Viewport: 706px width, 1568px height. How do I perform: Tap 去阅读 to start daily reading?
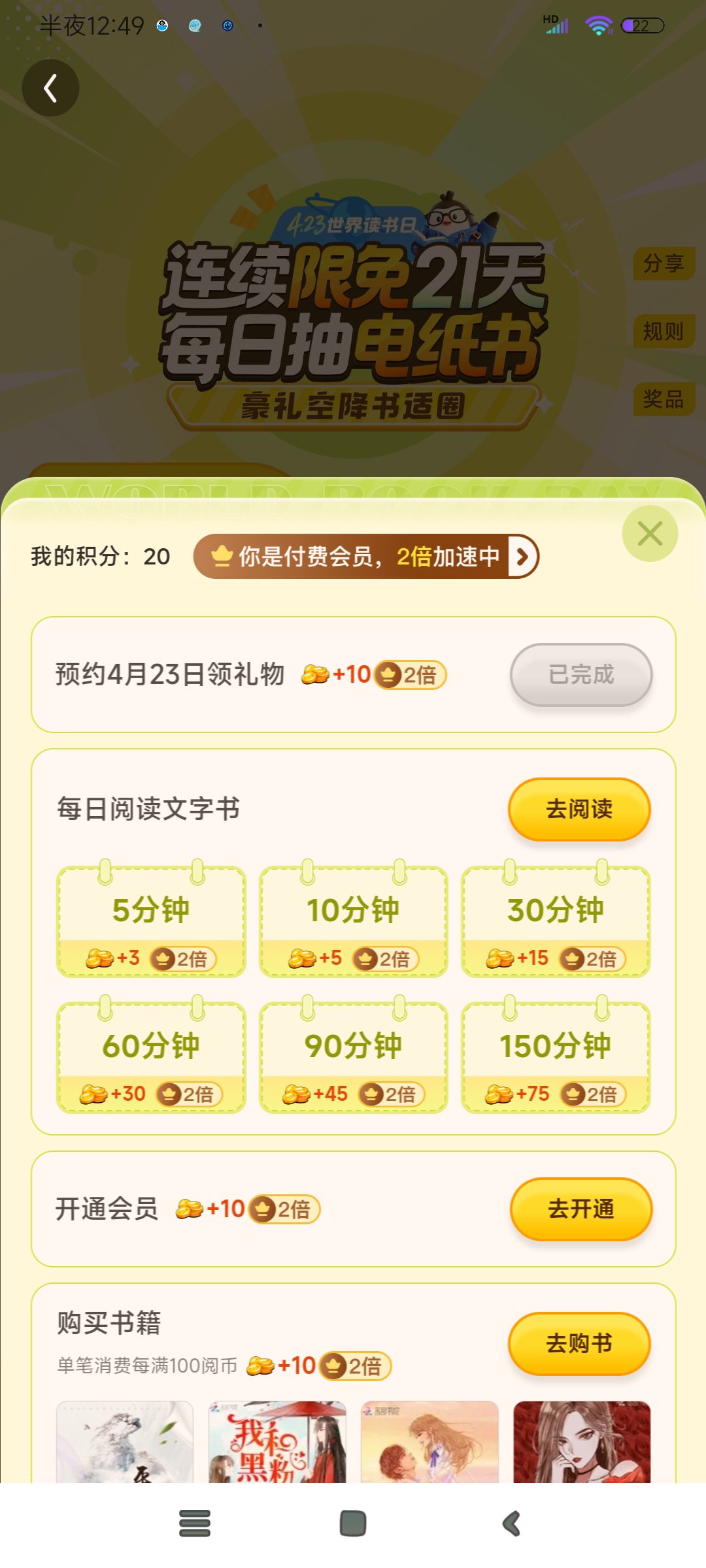click(579, 809)
